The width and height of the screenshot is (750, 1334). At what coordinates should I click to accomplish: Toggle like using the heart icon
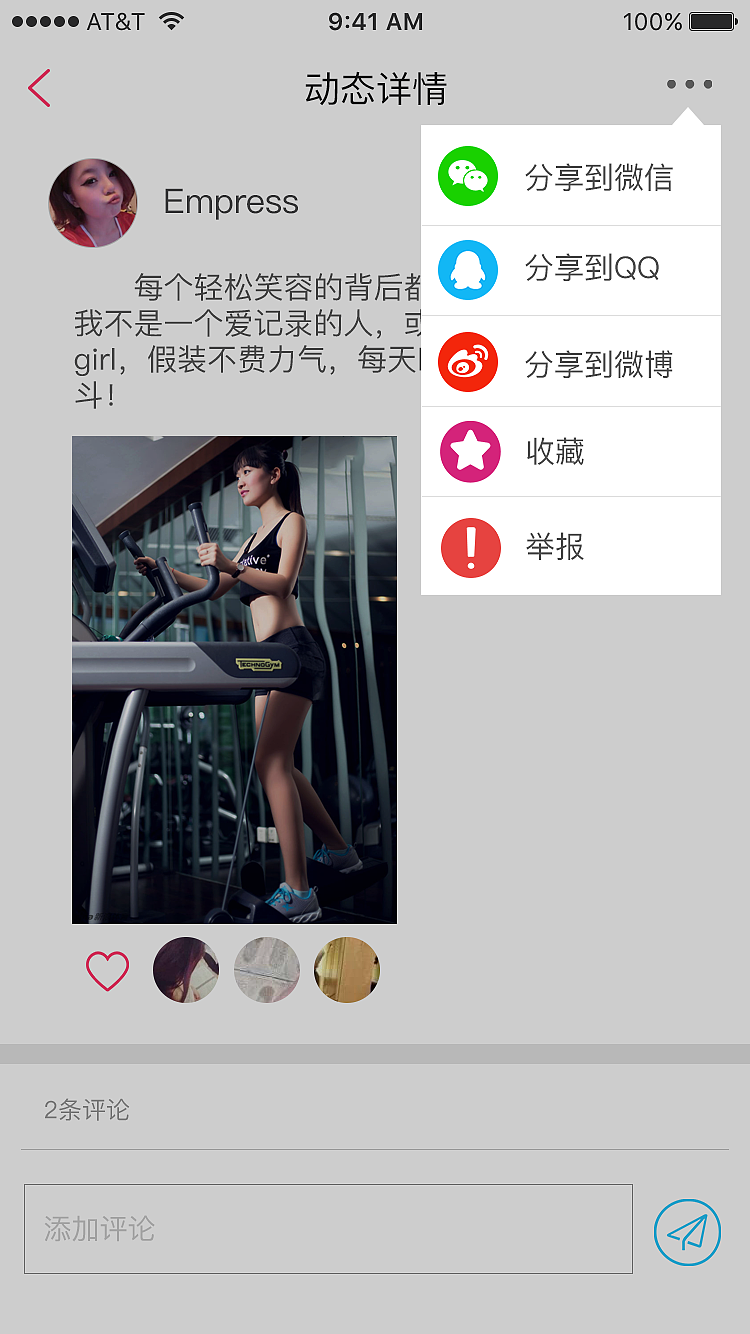107,968
